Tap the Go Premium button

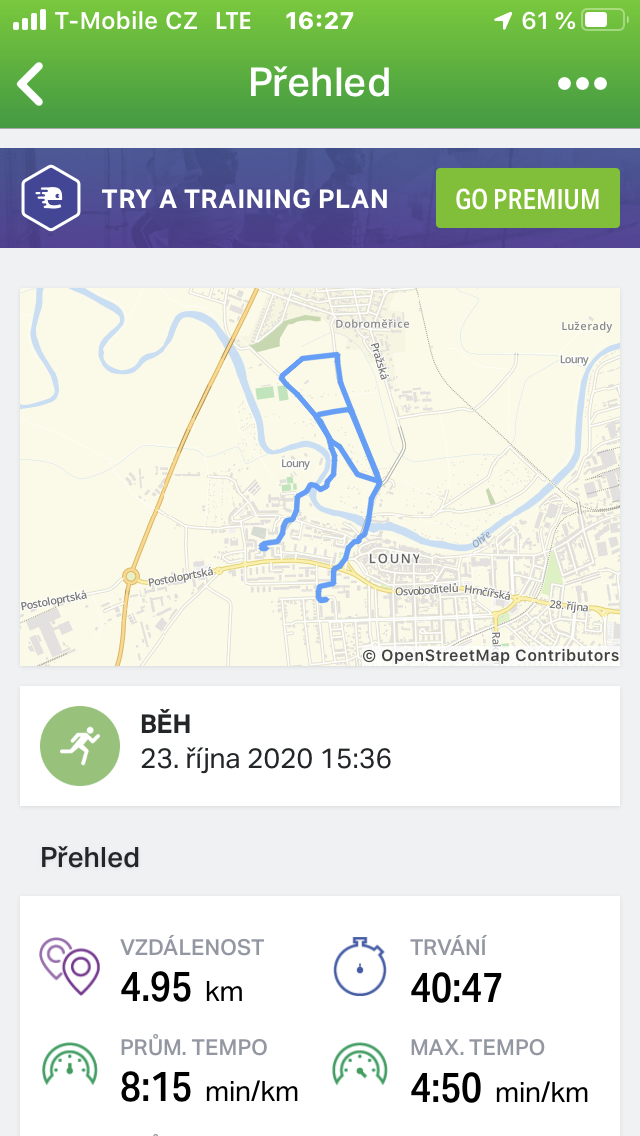click(528, 199)
